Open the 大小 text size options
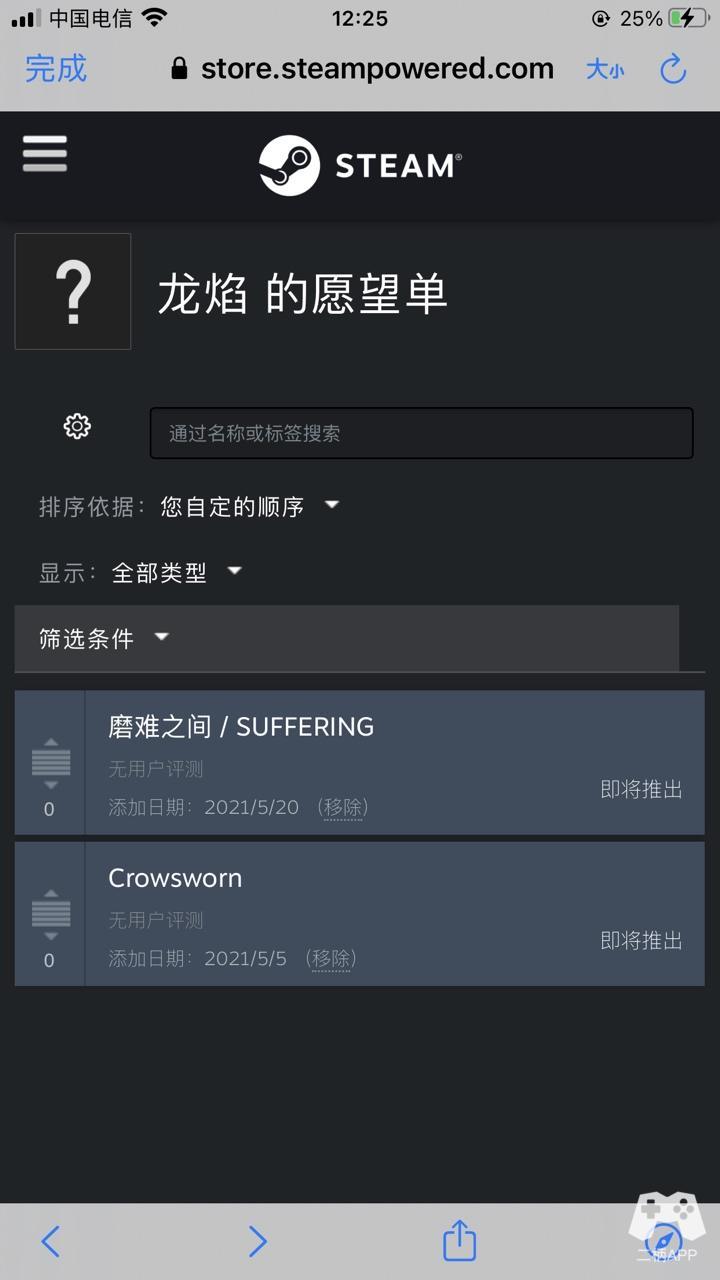This screenshot has height=1280, width=720. coord(605,69)
